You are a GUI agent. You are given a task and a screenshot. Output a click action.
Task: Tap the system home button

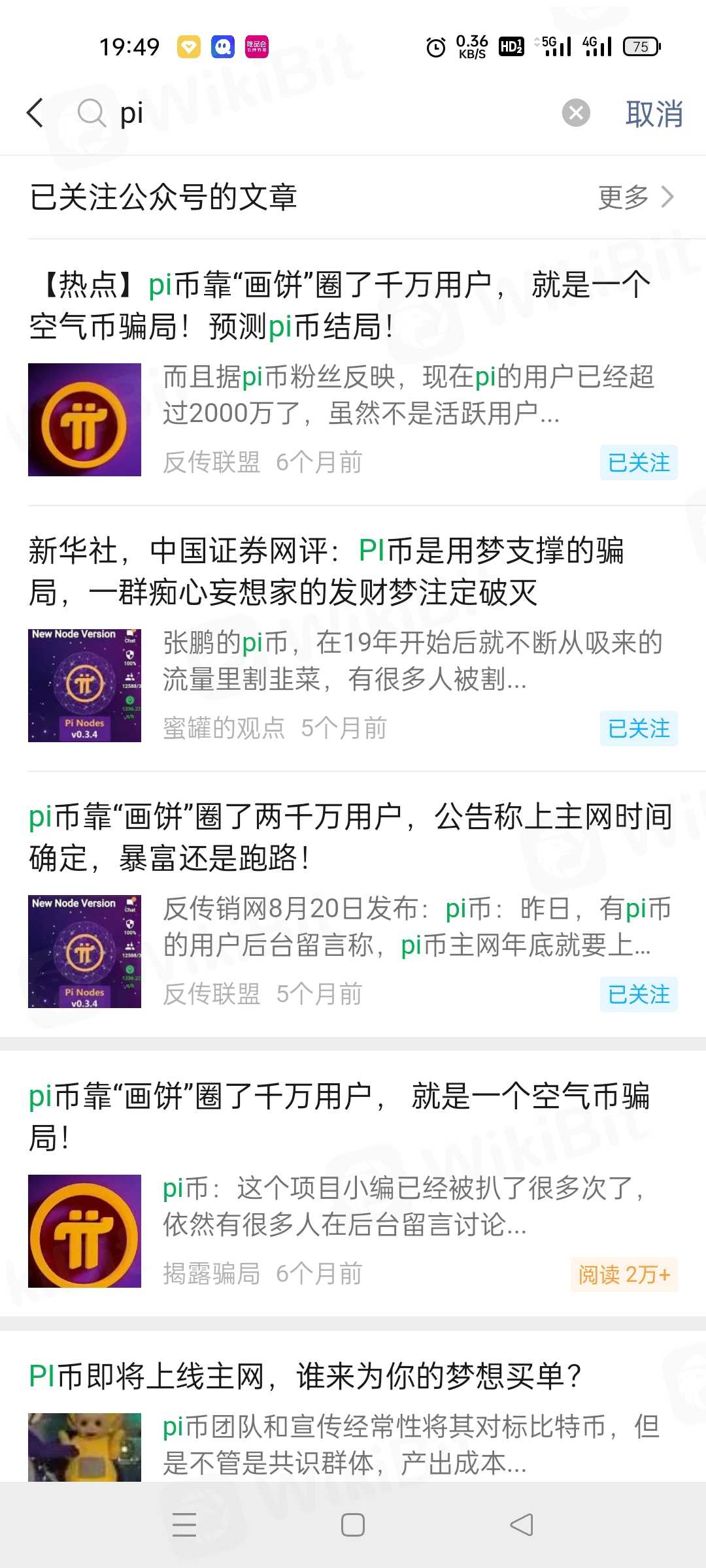pyautogui.click(x=353, y=1526)
